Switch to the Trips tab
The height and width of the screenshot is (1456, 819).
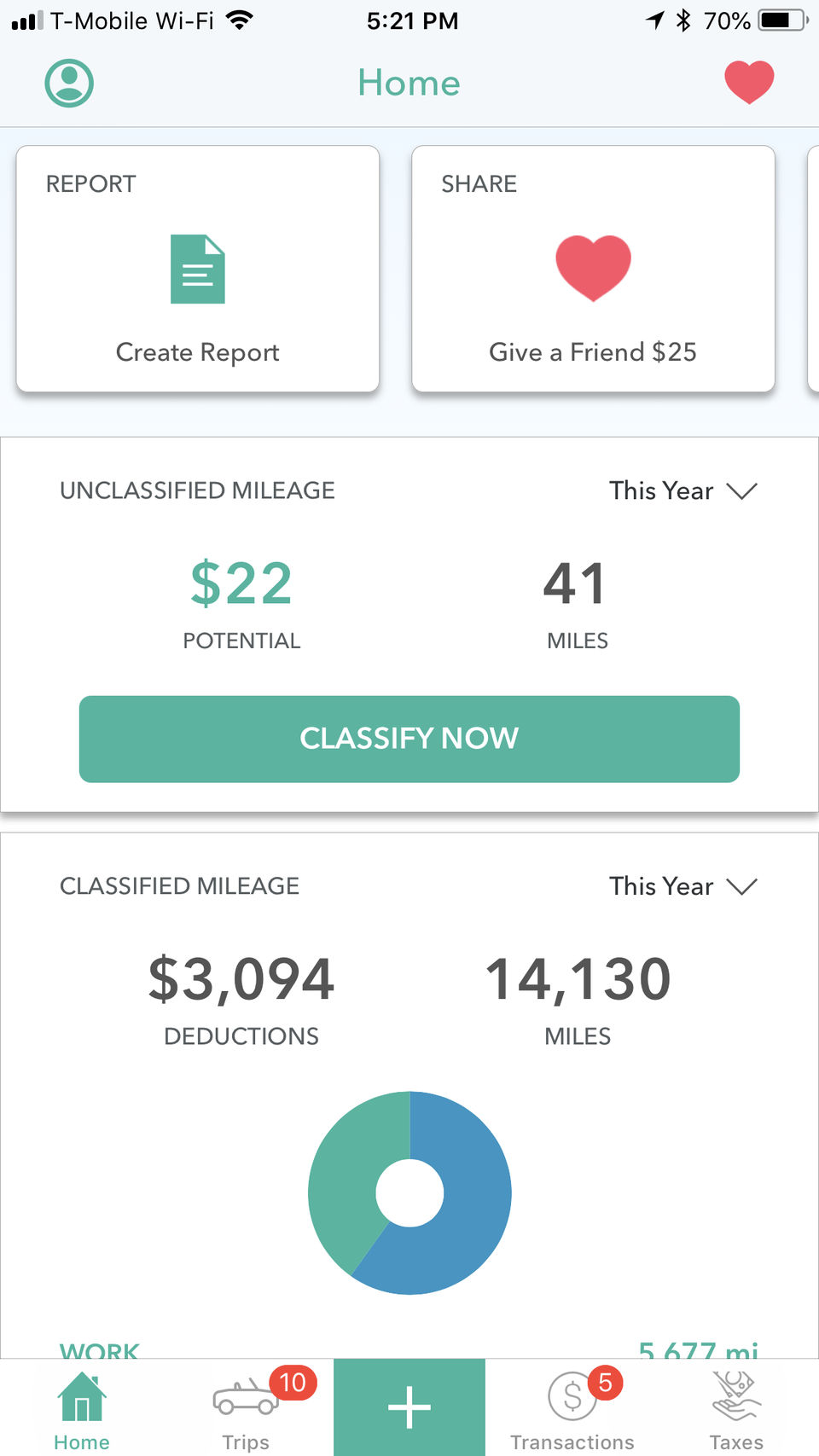[x=246, y=1409]
